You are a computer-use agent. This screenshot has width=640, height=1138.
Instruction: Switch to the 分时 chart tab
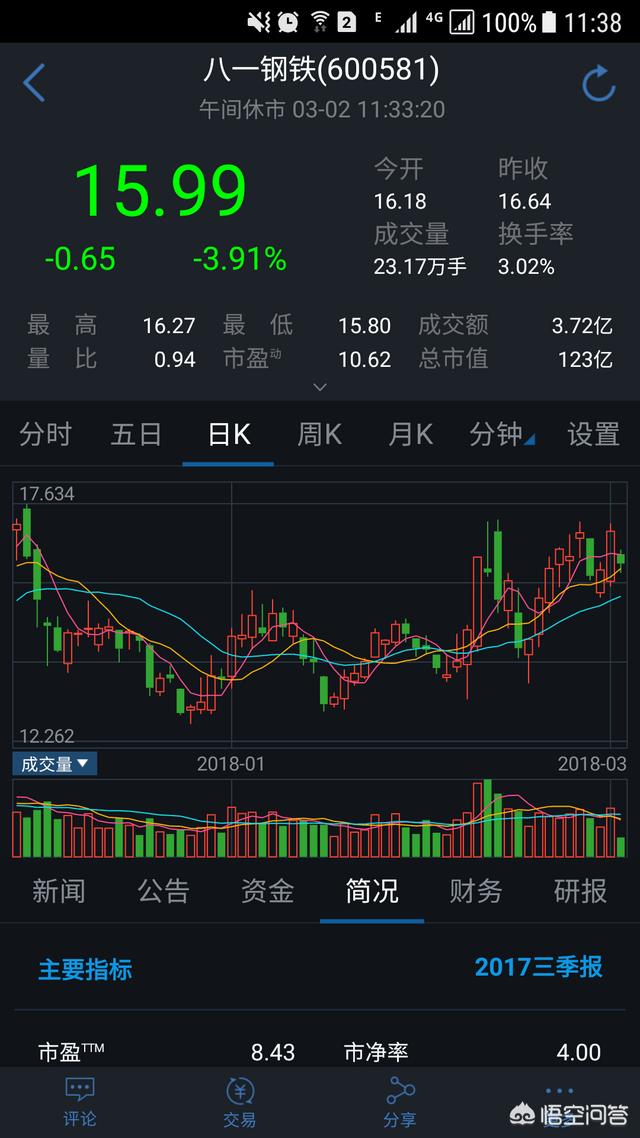[x=46, y=435]
